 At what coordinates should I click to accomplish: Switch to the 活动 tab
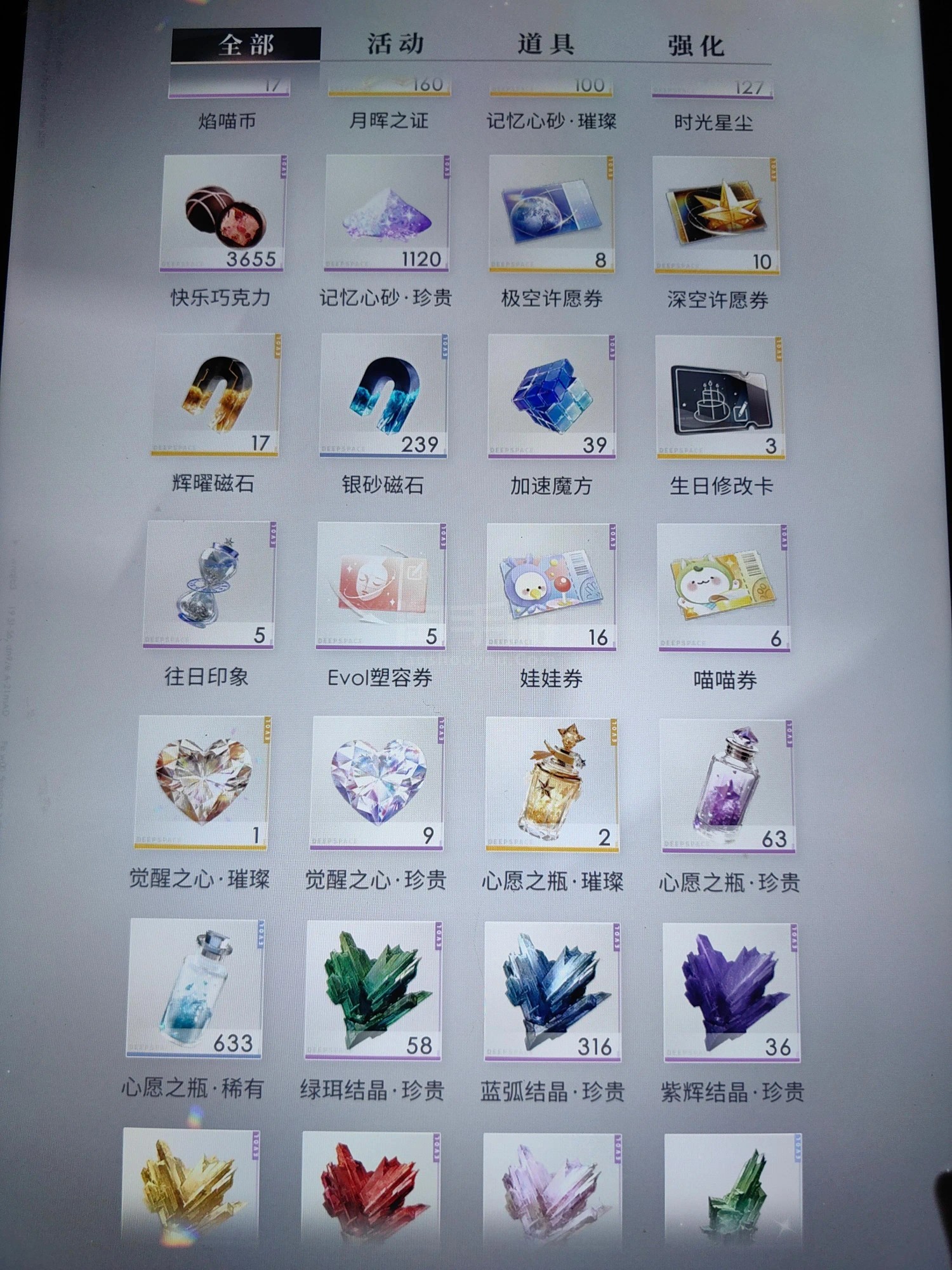(395, 44)
